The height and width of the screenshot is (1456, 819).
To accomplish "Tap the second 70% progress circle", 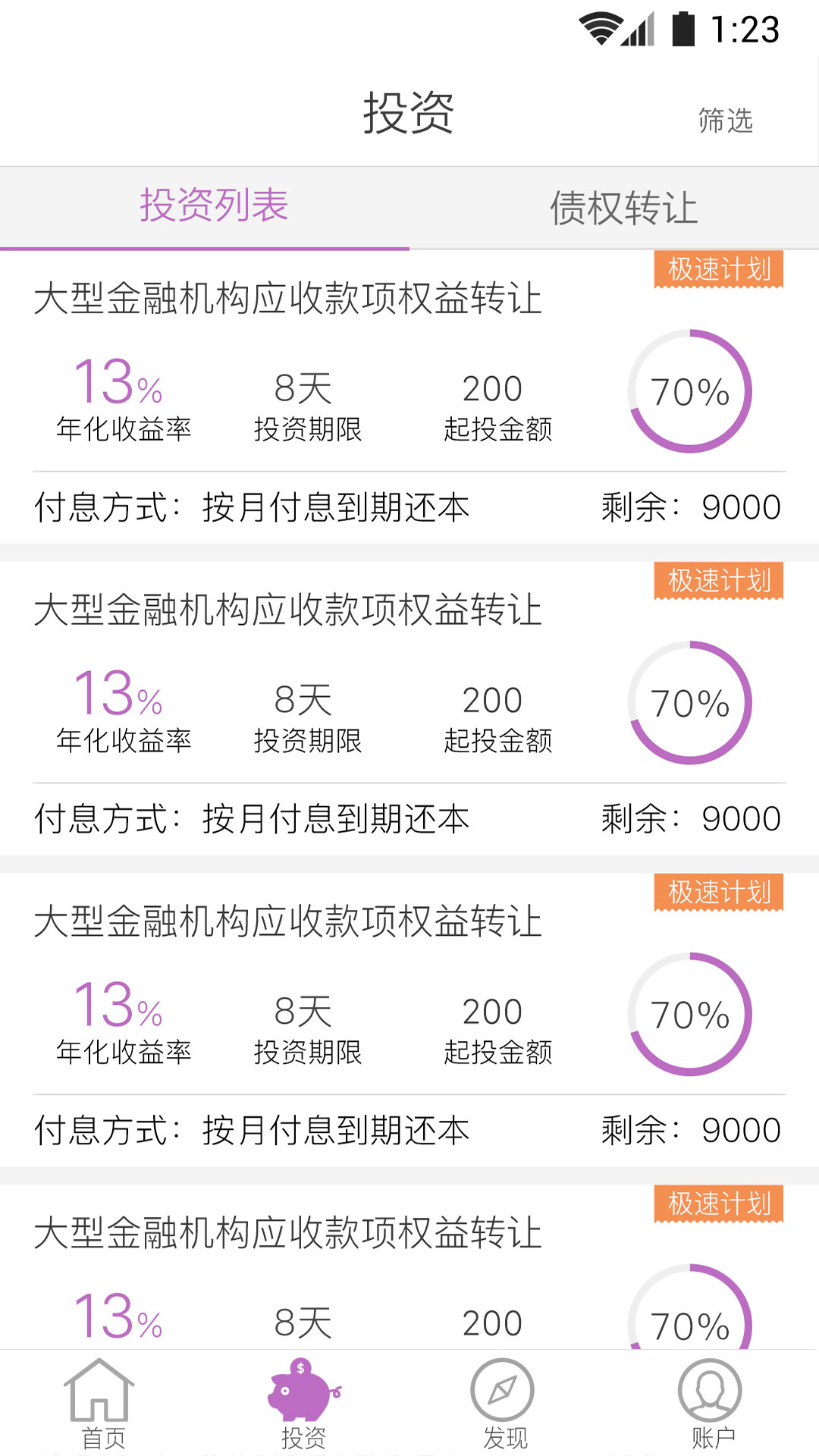I will [x=689, y=704].
